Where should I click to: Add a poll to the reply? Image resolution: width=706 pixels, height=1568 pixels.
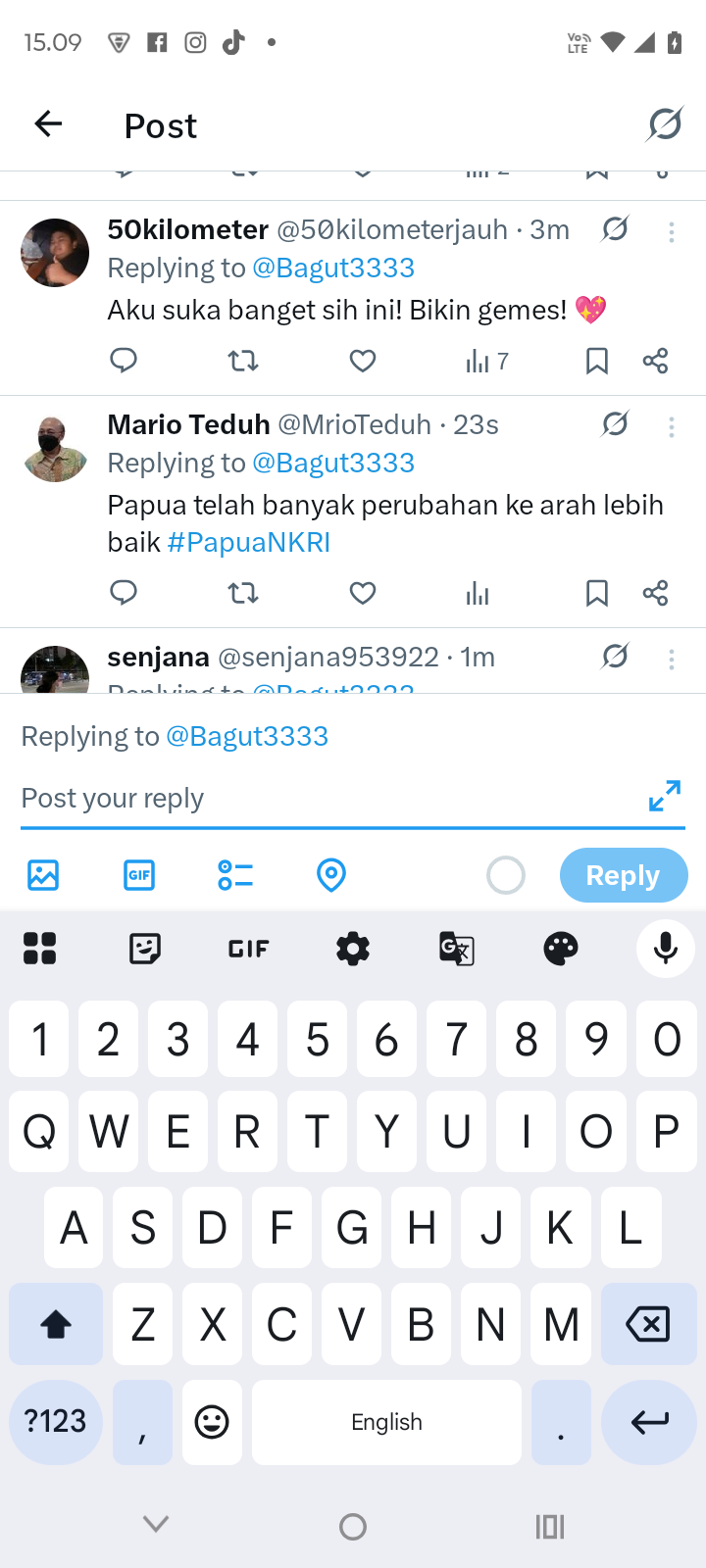[x=235, y=874]
